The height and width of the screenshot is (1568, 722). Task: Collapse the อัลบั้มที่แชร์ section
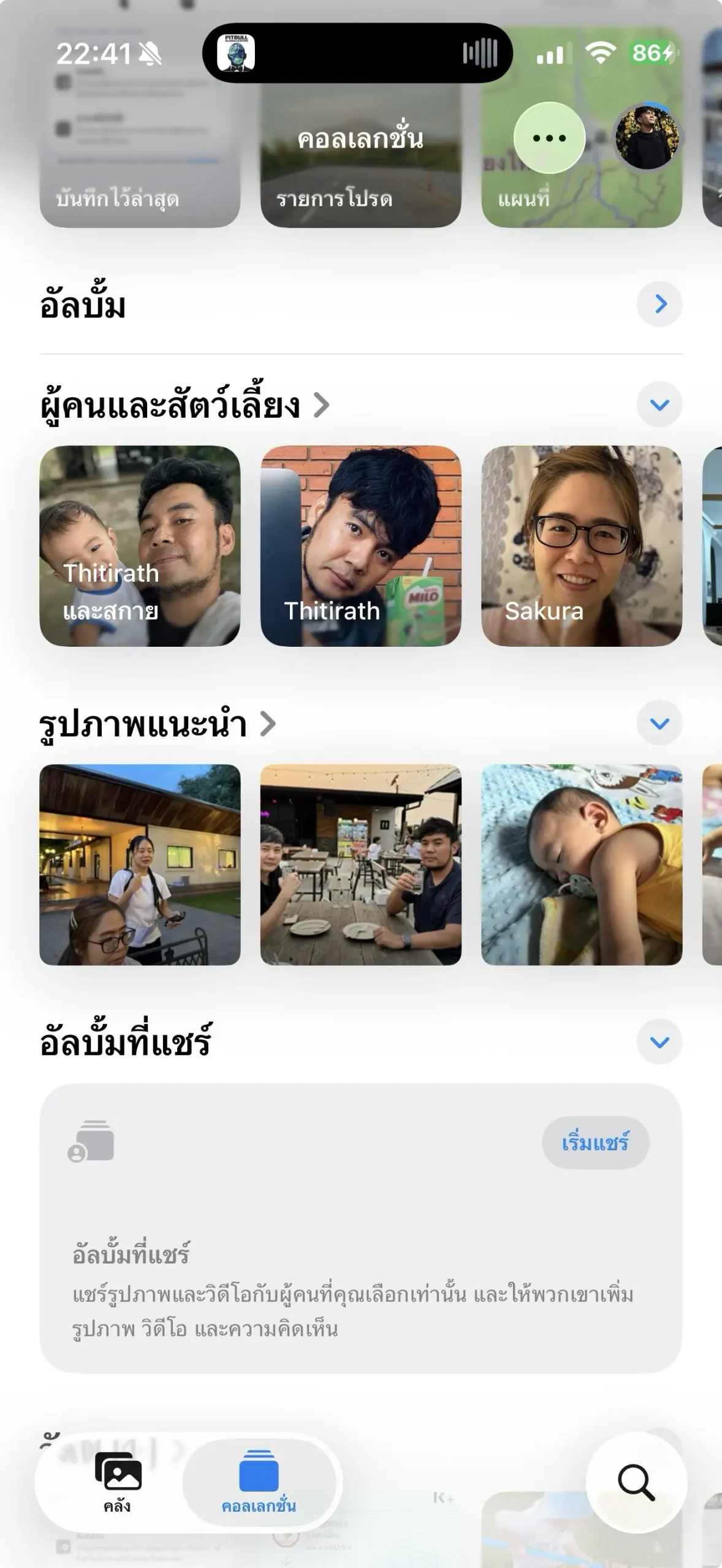tap(659, 1042)
